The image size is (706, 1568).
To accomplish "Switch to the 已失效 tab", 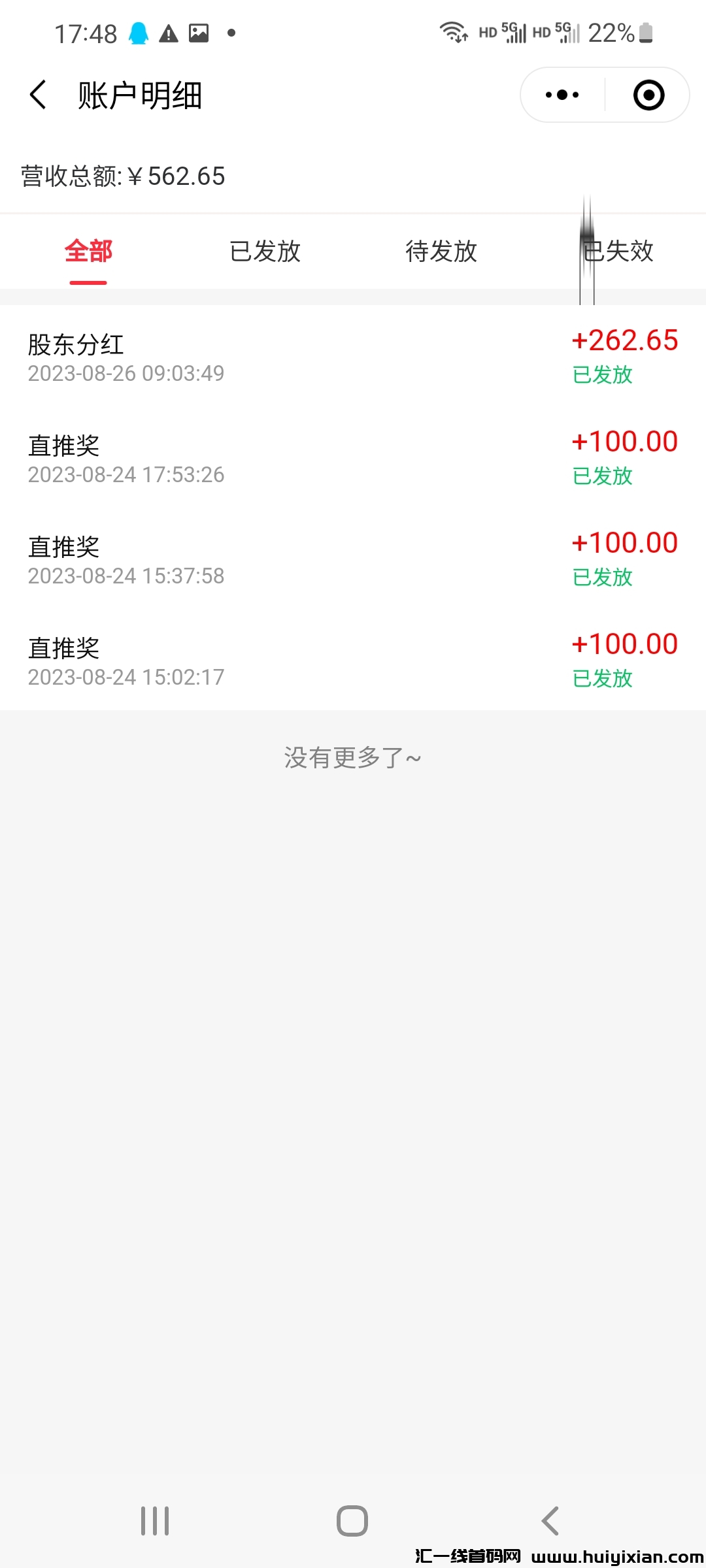I will pos(618,252).
